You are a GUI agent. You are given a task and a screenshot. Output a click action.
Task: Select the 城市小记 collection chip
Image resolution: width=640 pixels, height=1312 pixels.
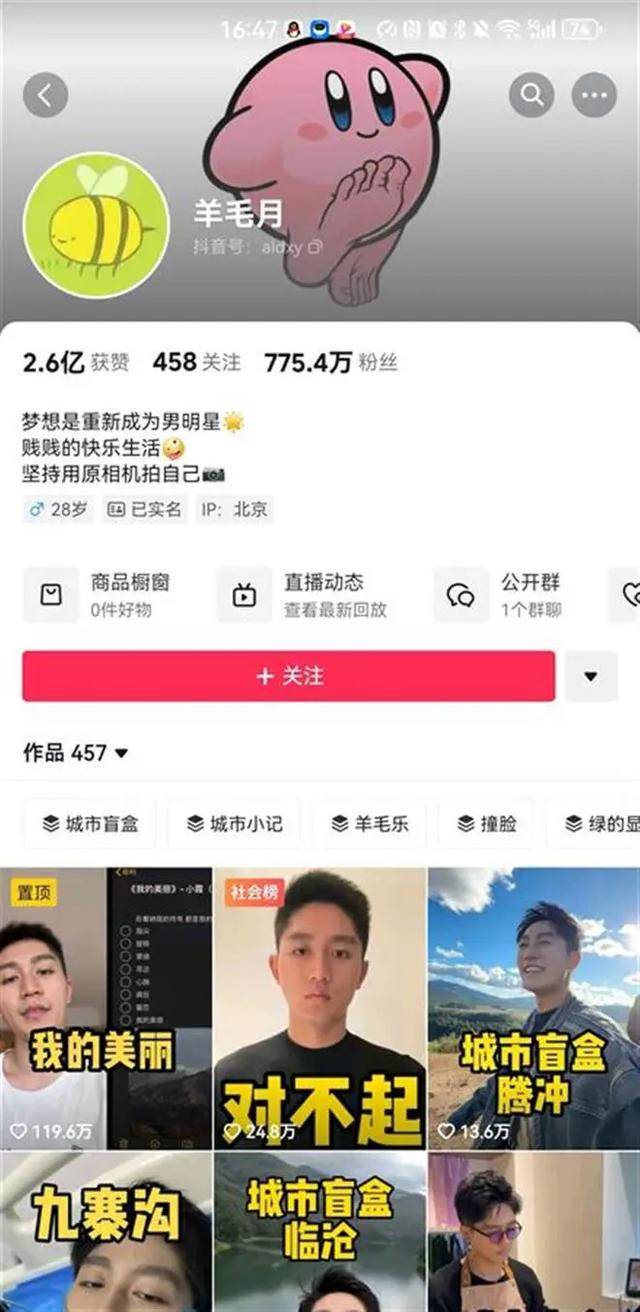pyautogui.click(x=234, y=824)
